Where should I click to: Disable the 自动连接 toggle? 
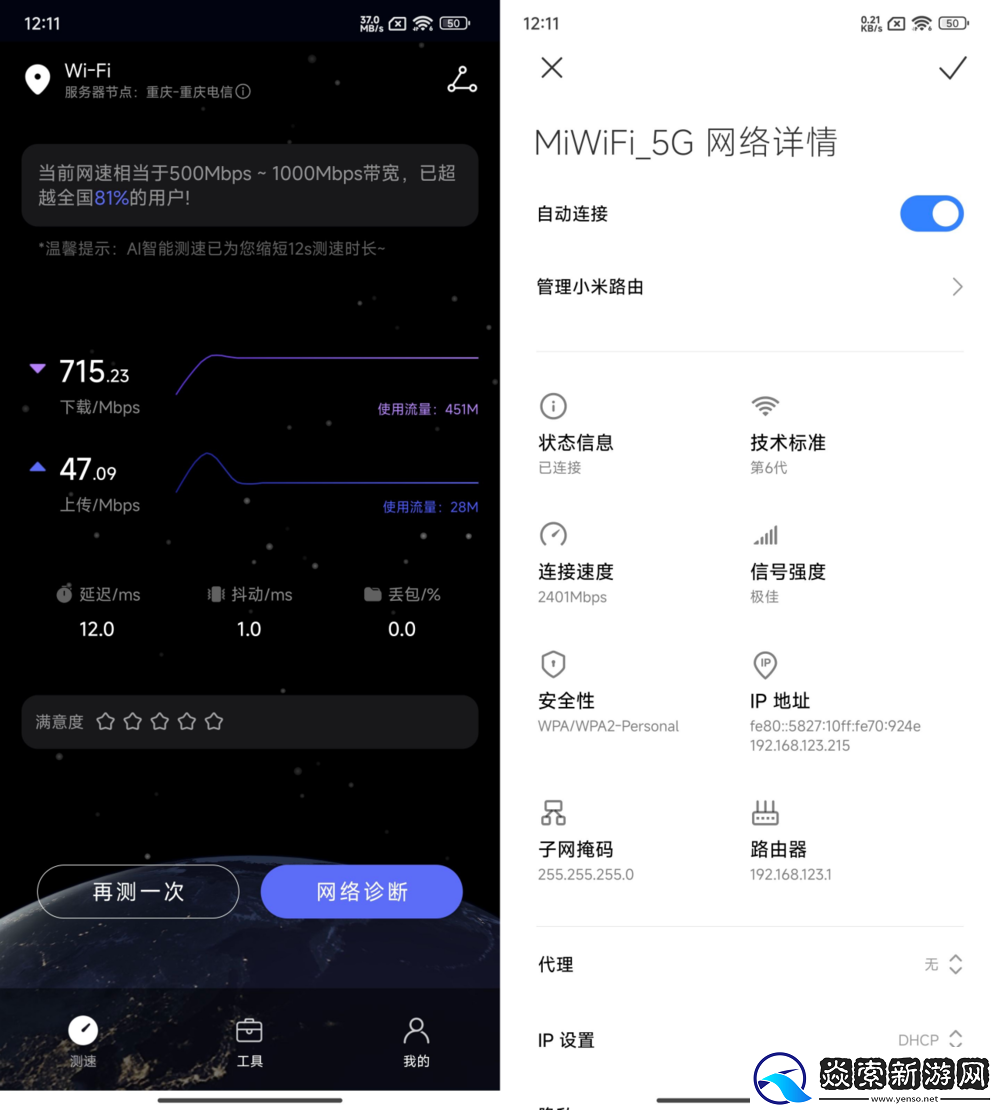[931, 213]
